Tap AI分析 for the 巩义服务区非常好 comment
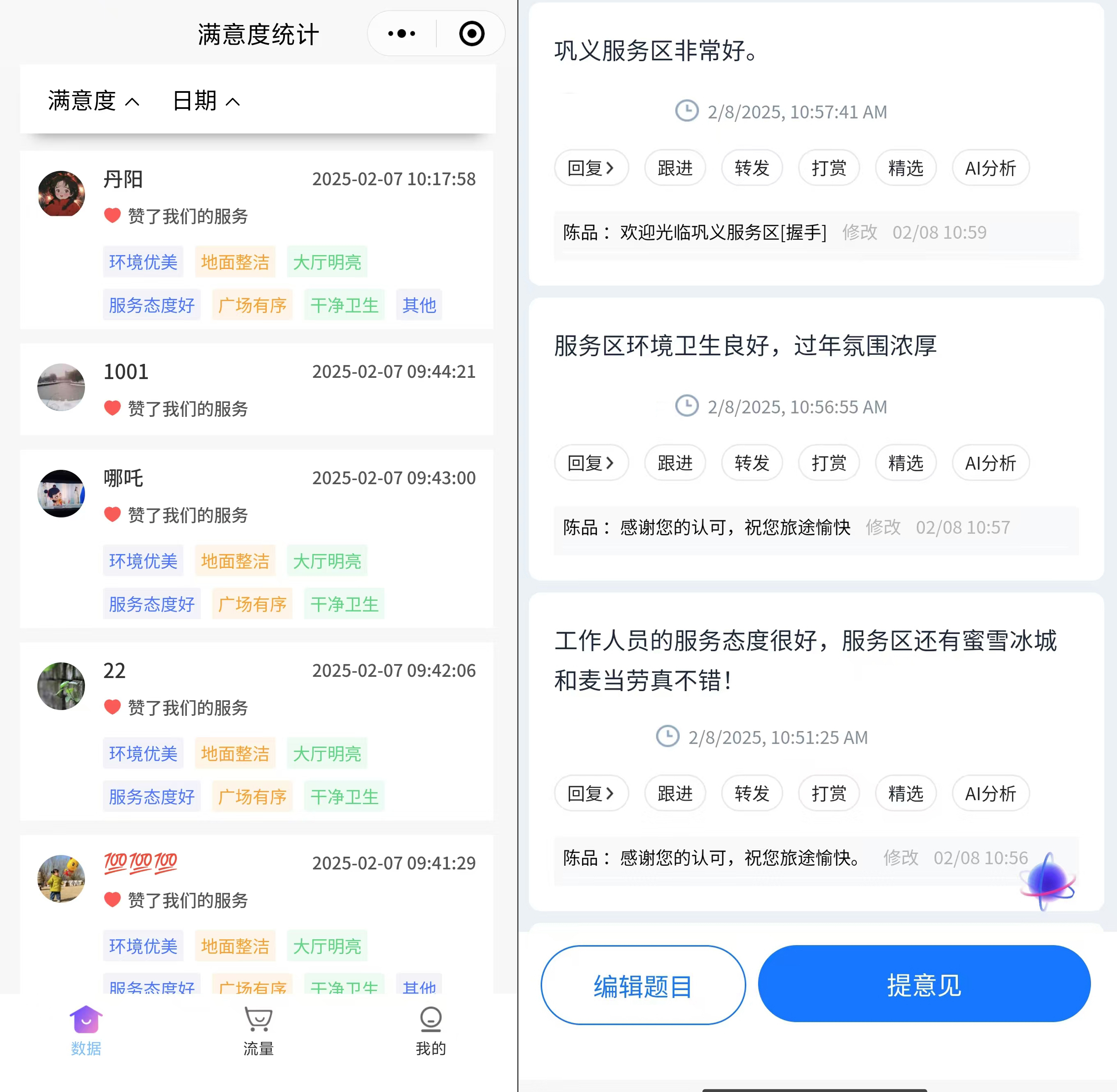 [990, 168]
